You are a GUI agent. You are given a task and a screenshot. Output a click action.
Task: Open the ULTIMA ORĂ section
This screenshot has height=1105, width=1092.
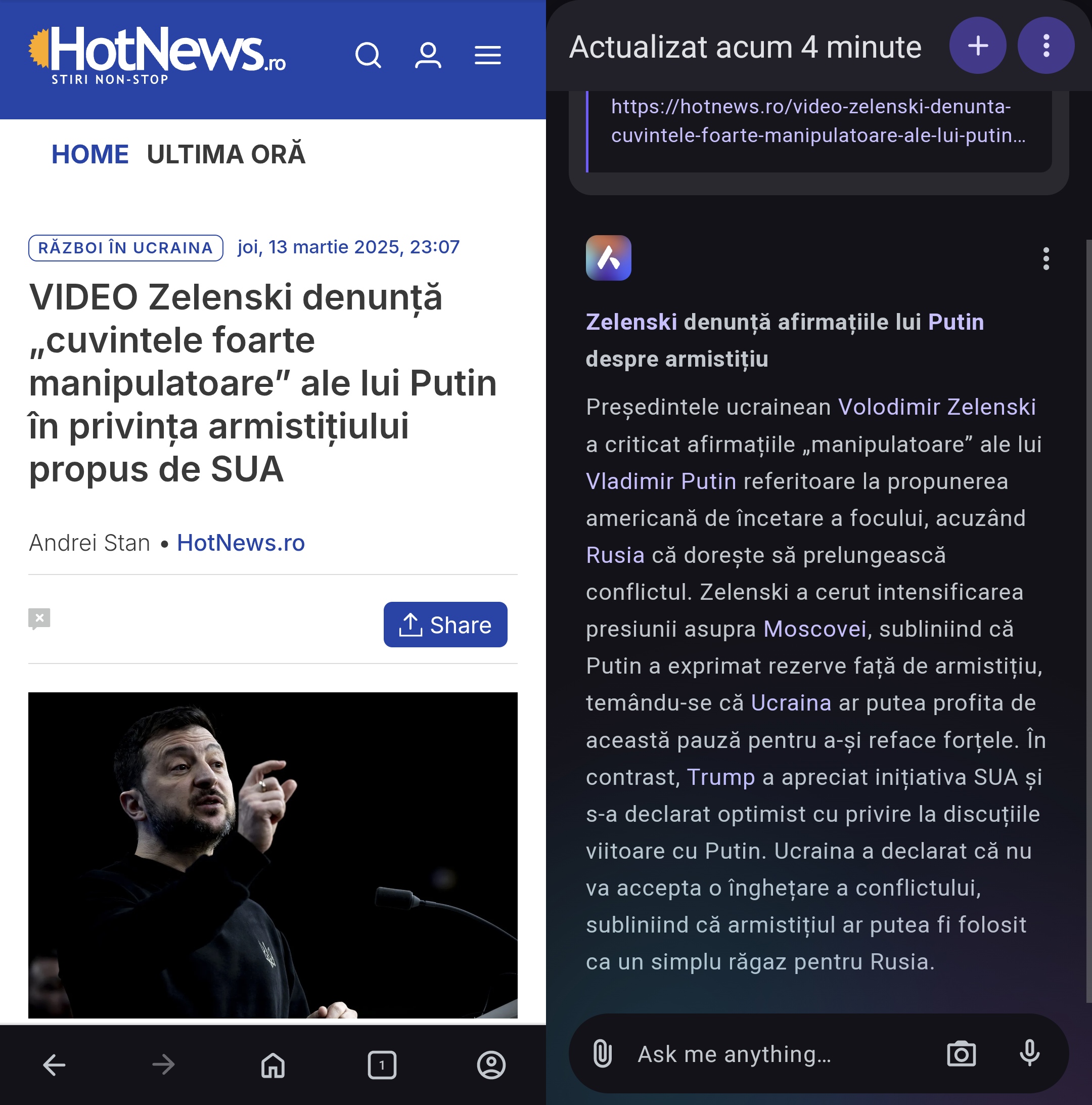coord(226,154)
